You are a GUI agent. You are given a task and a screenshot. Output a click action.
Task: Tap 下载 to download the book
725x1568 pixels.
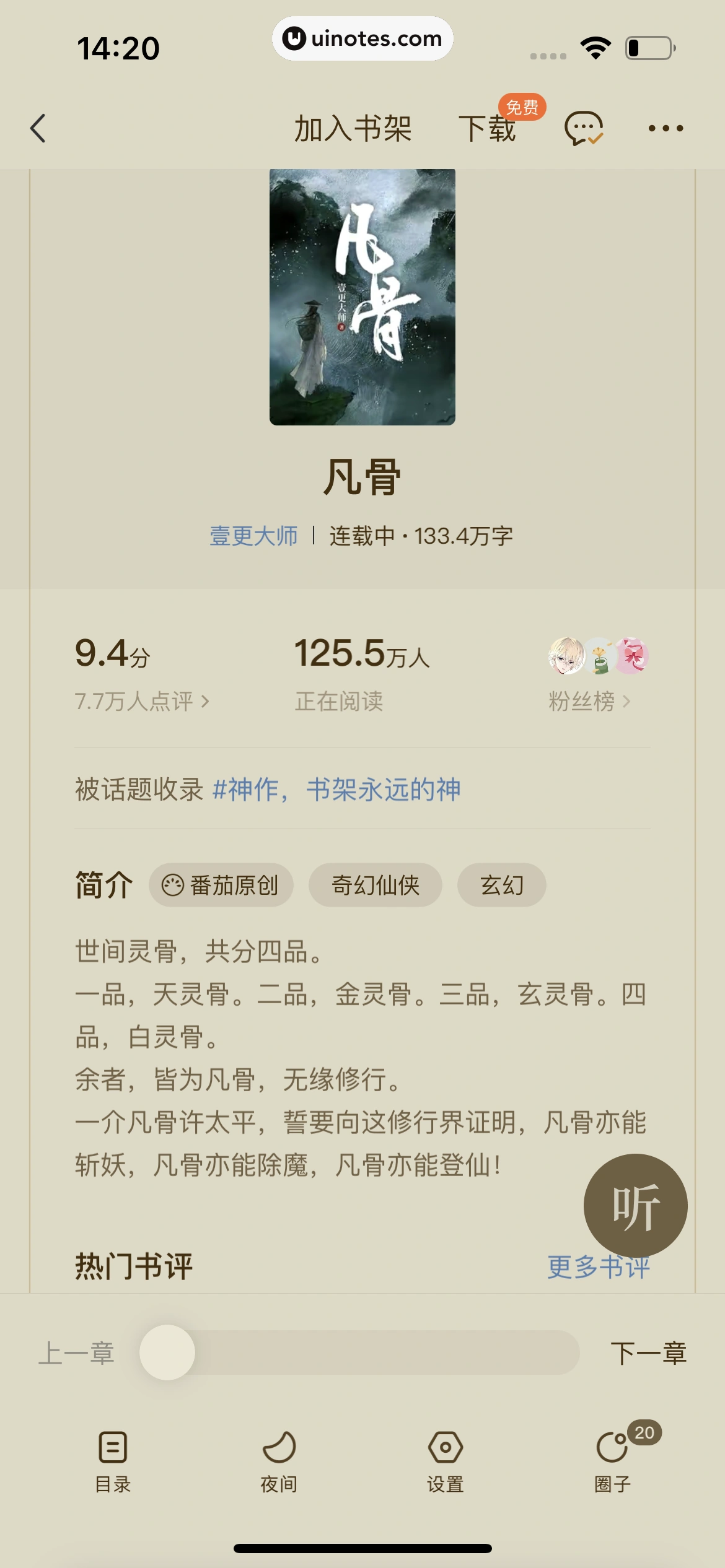pos(487,129)
